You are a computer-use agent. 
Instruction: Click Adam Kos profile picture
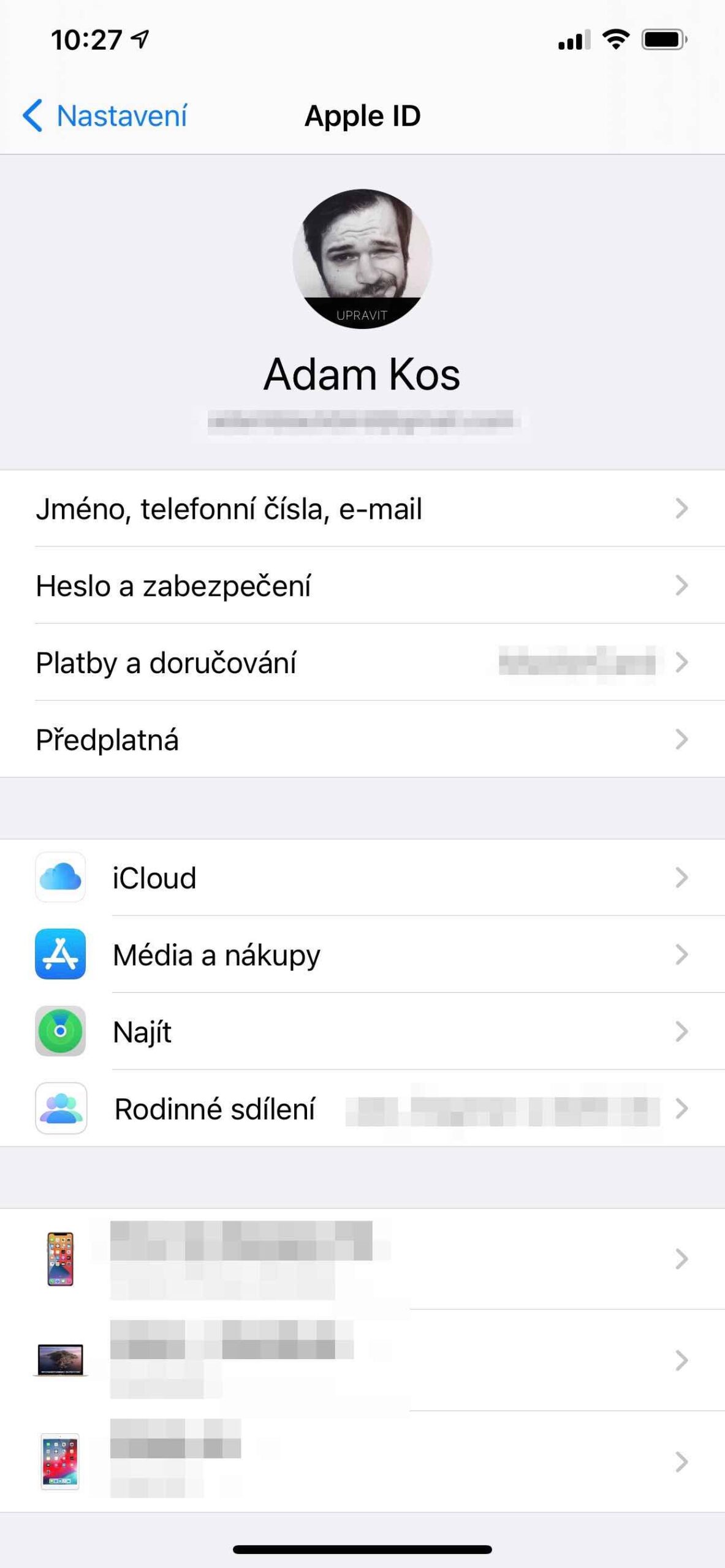(x=362, y=257)
